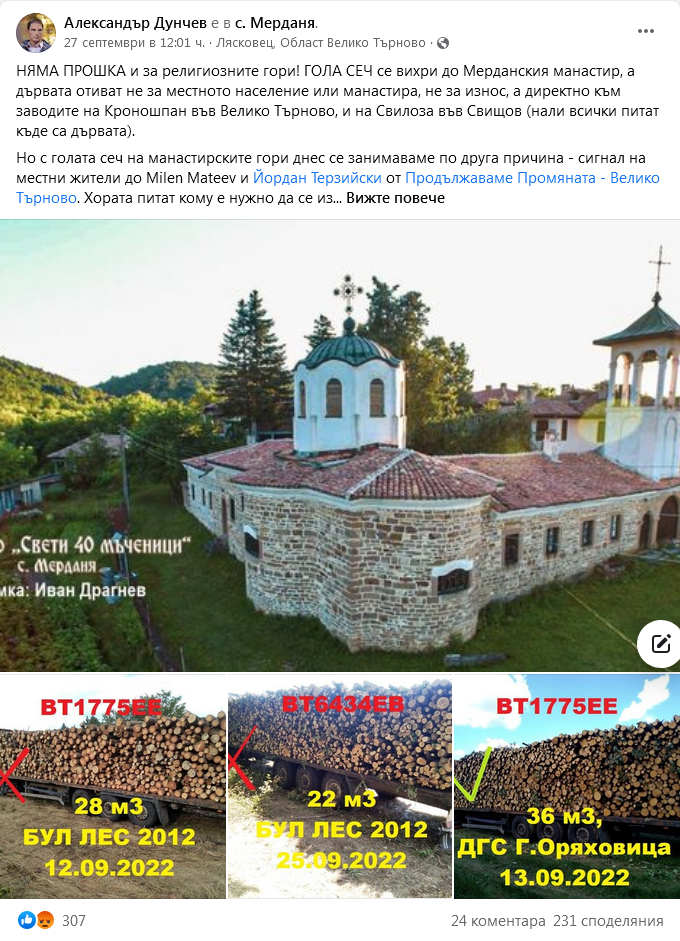The width and height of the screenshot is (680, 941).
Task: Open the 36 м3 ДГС Г.Оряховица photo
Action: click(x=567, y=786)
